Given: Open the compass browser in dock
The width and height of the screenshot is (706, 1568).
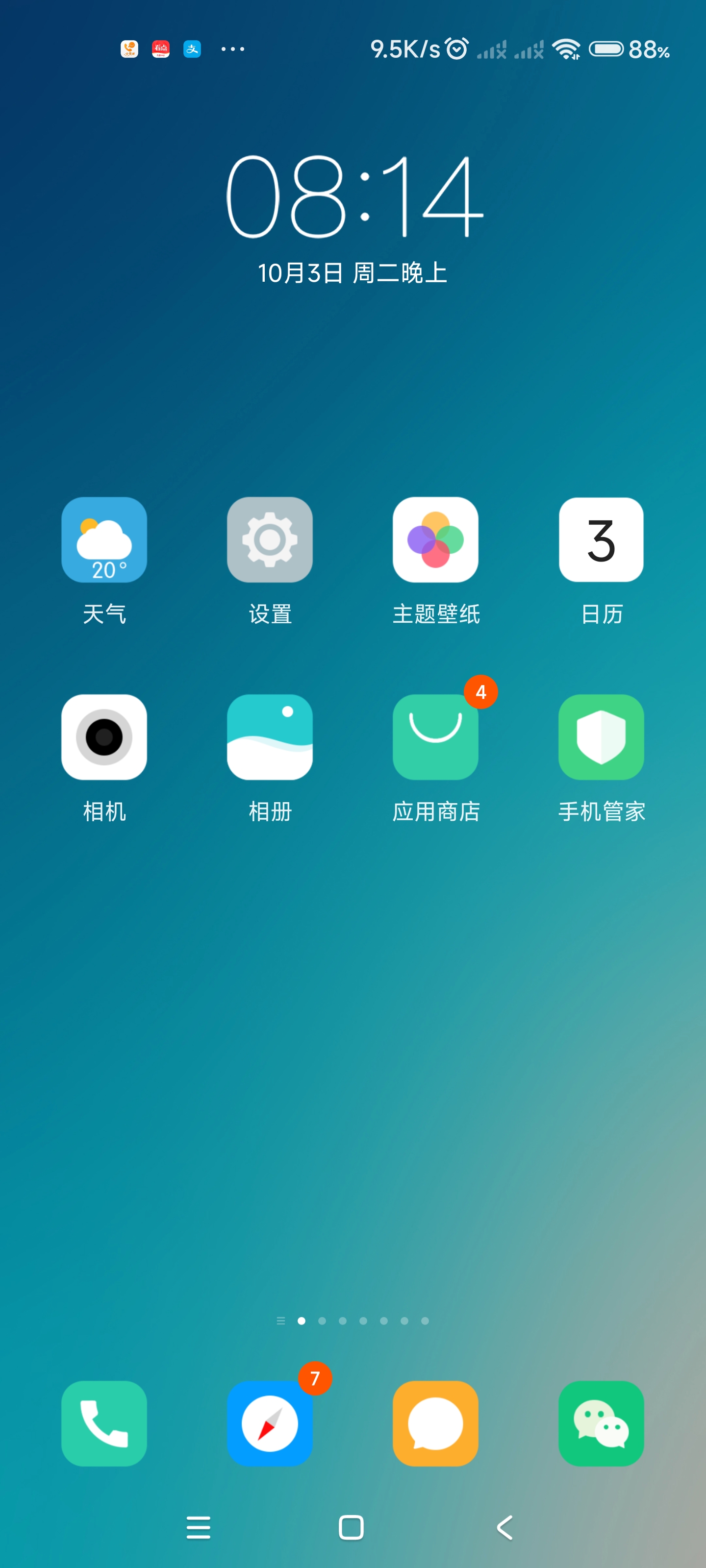Looking at the screenshot, I should (270, 1423).
